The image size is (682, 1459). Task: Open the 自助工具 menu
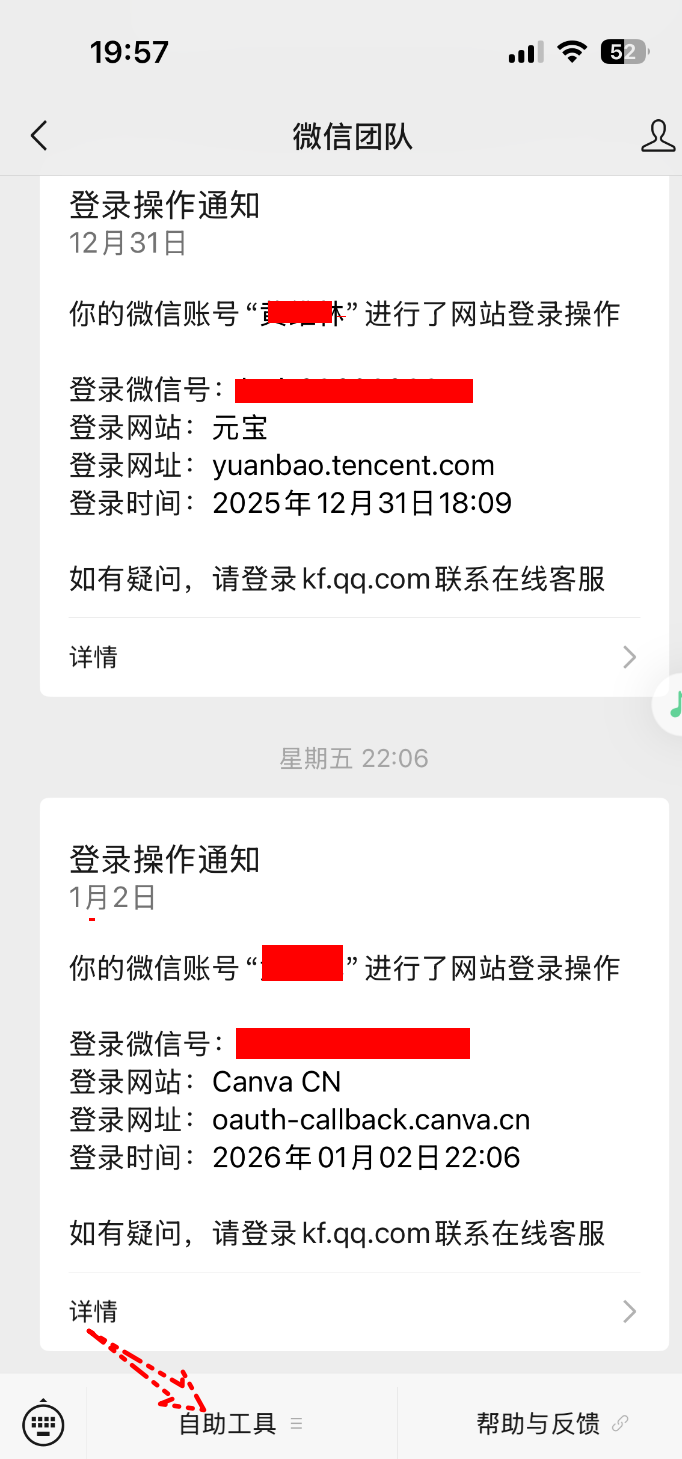240,1424
